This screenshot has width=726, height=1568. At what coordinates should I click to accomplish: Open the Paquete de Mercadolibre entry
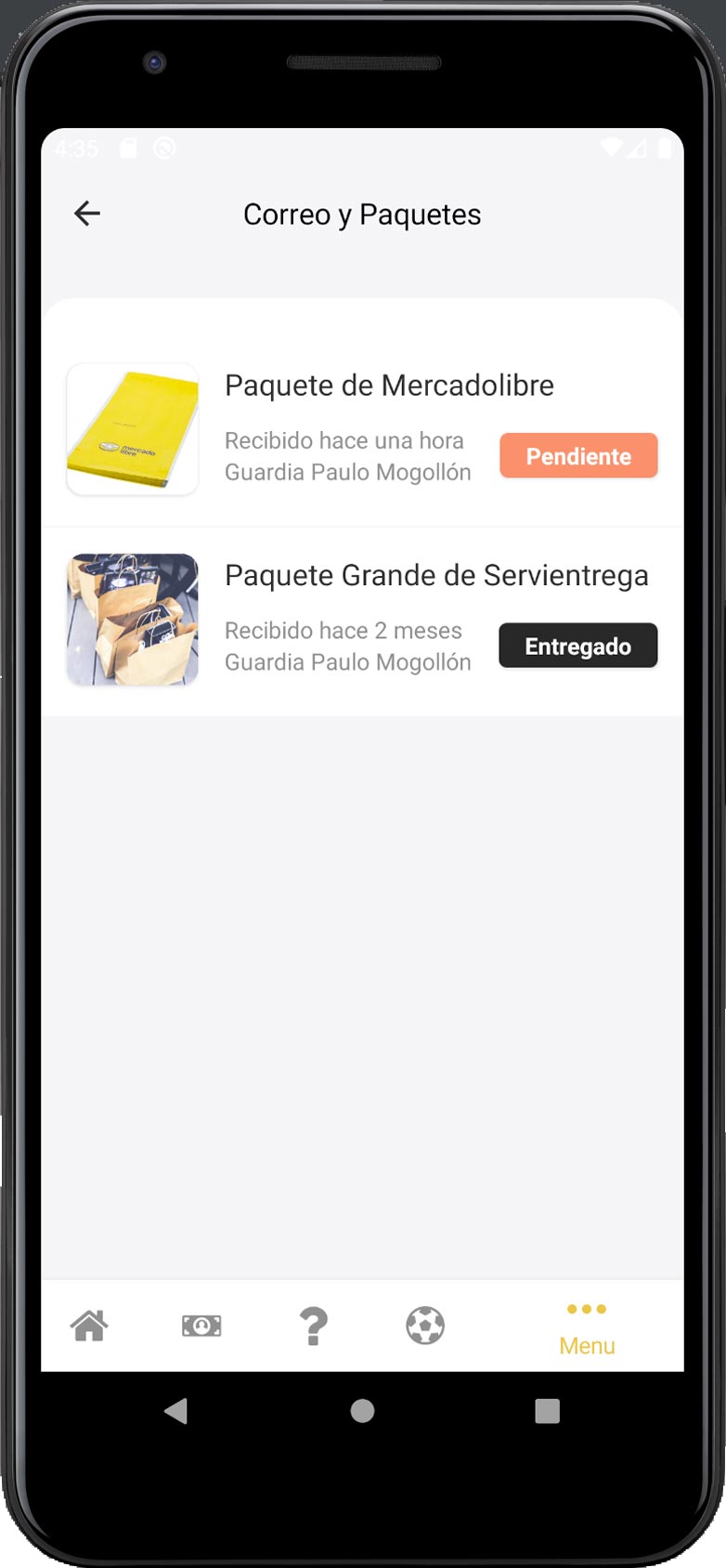click(x=362, y=430)
